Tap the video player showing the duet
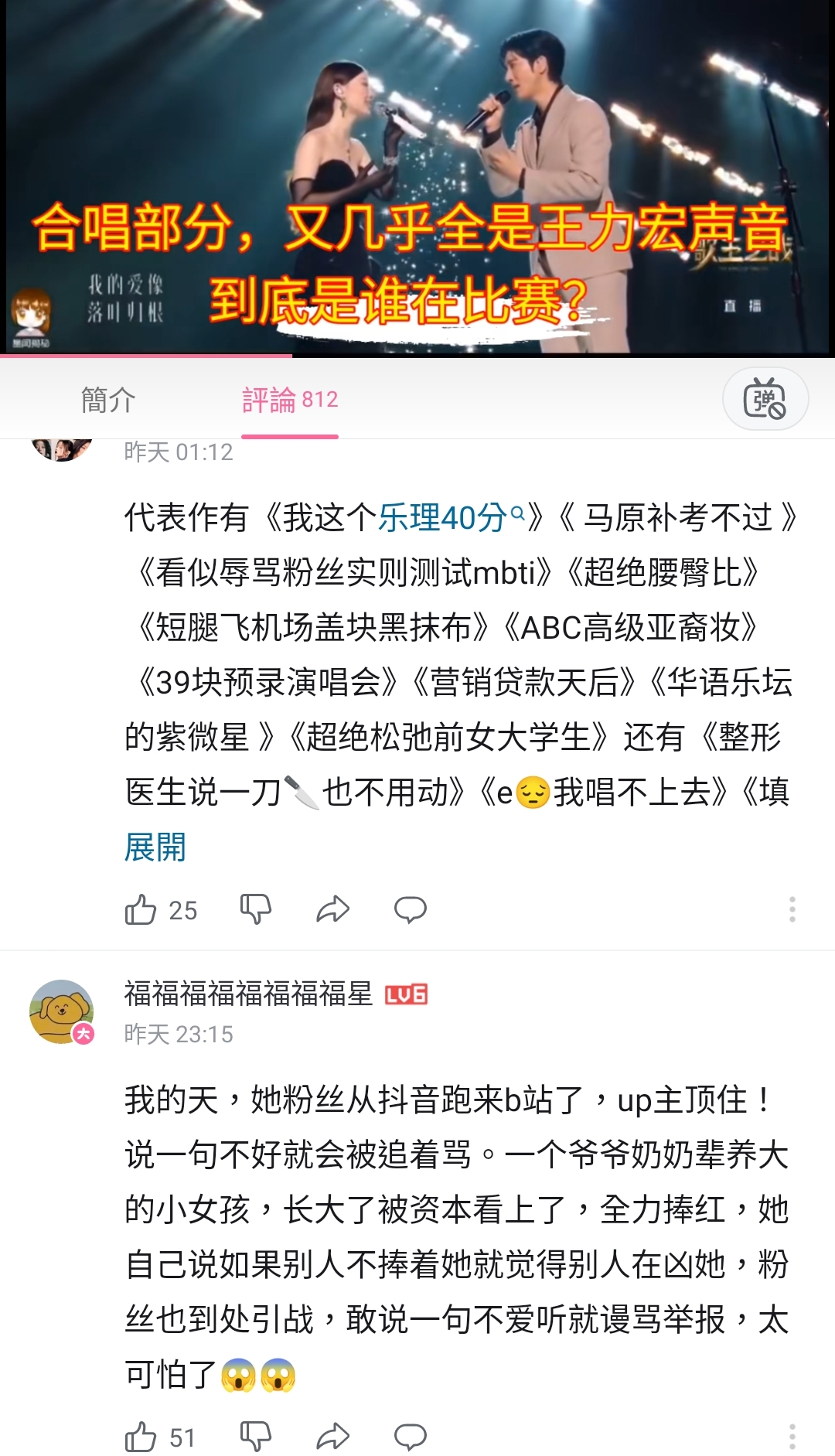 click(417, 177)
